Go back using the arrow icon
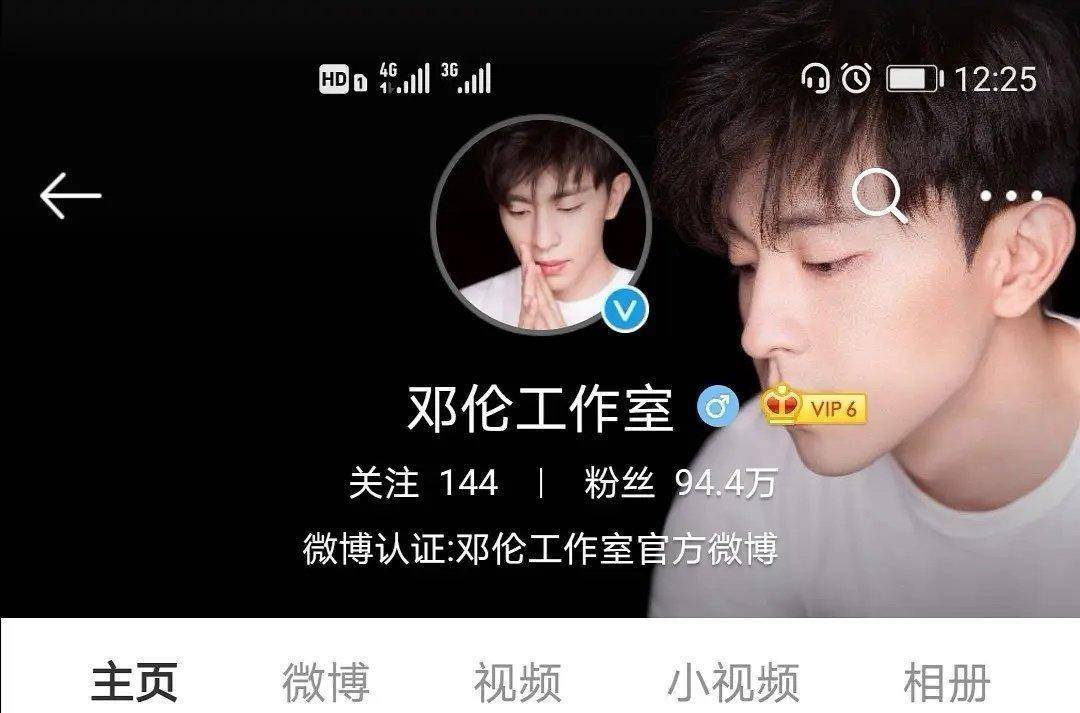This screenshot has height=713, width=1080. point(70,194)
